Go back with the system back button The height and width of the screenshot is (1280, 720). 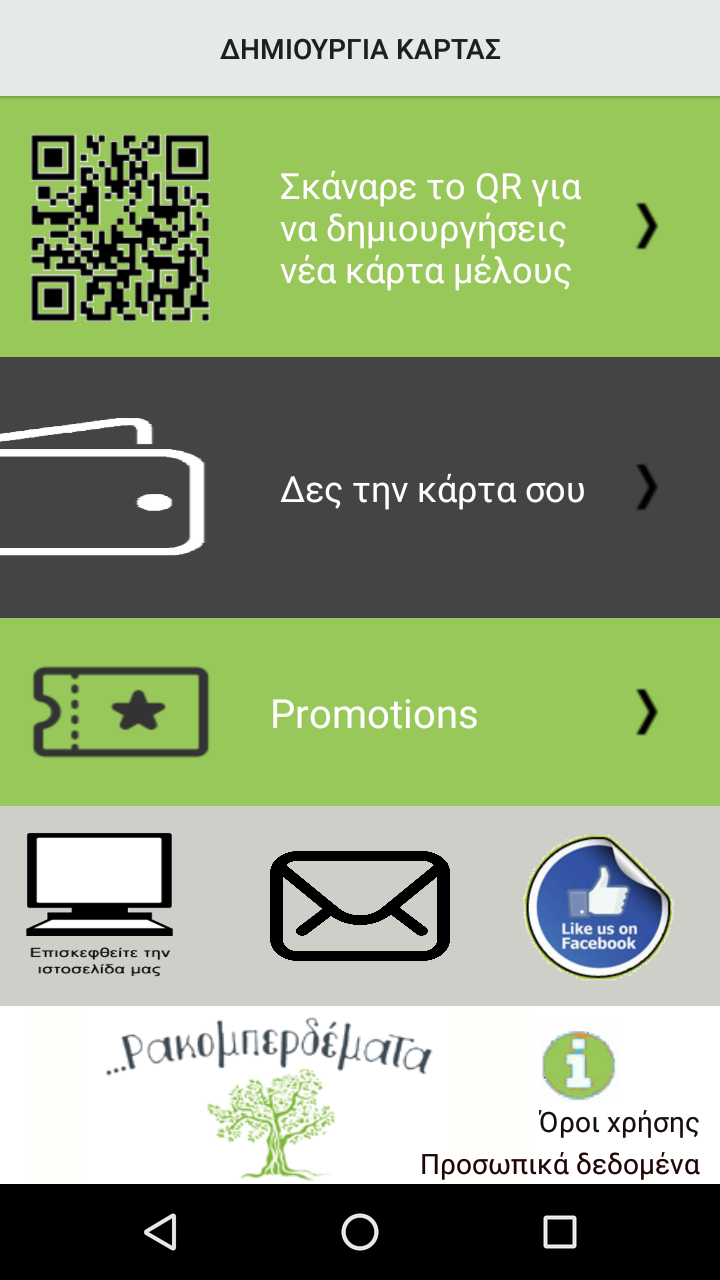pos(160,1232)
